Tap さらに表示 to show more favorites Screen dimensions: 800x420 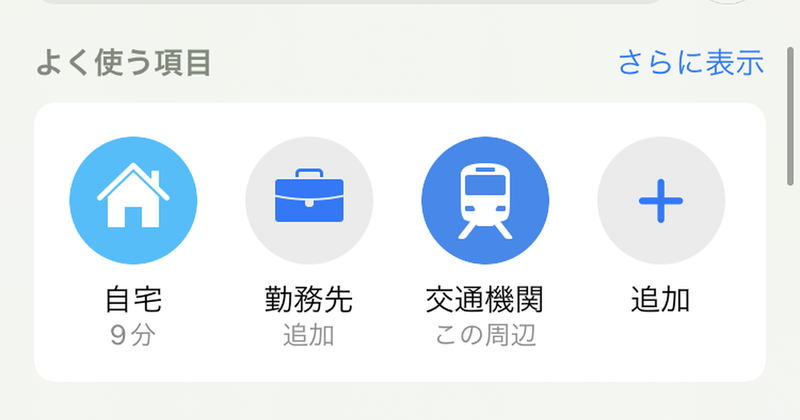tap(690, 63)
